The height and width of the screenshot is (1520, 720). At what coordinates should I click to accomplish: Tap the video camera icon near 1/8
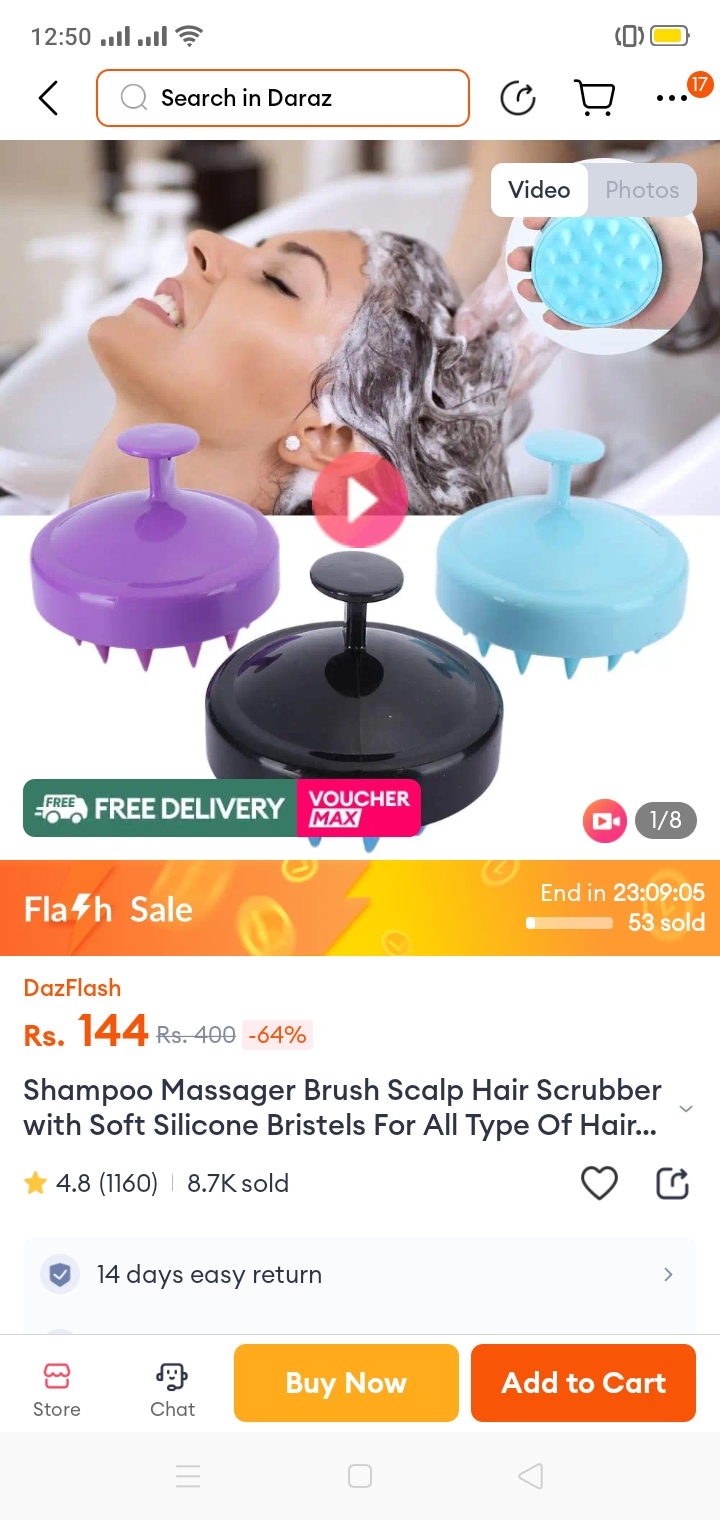(604, 821)
